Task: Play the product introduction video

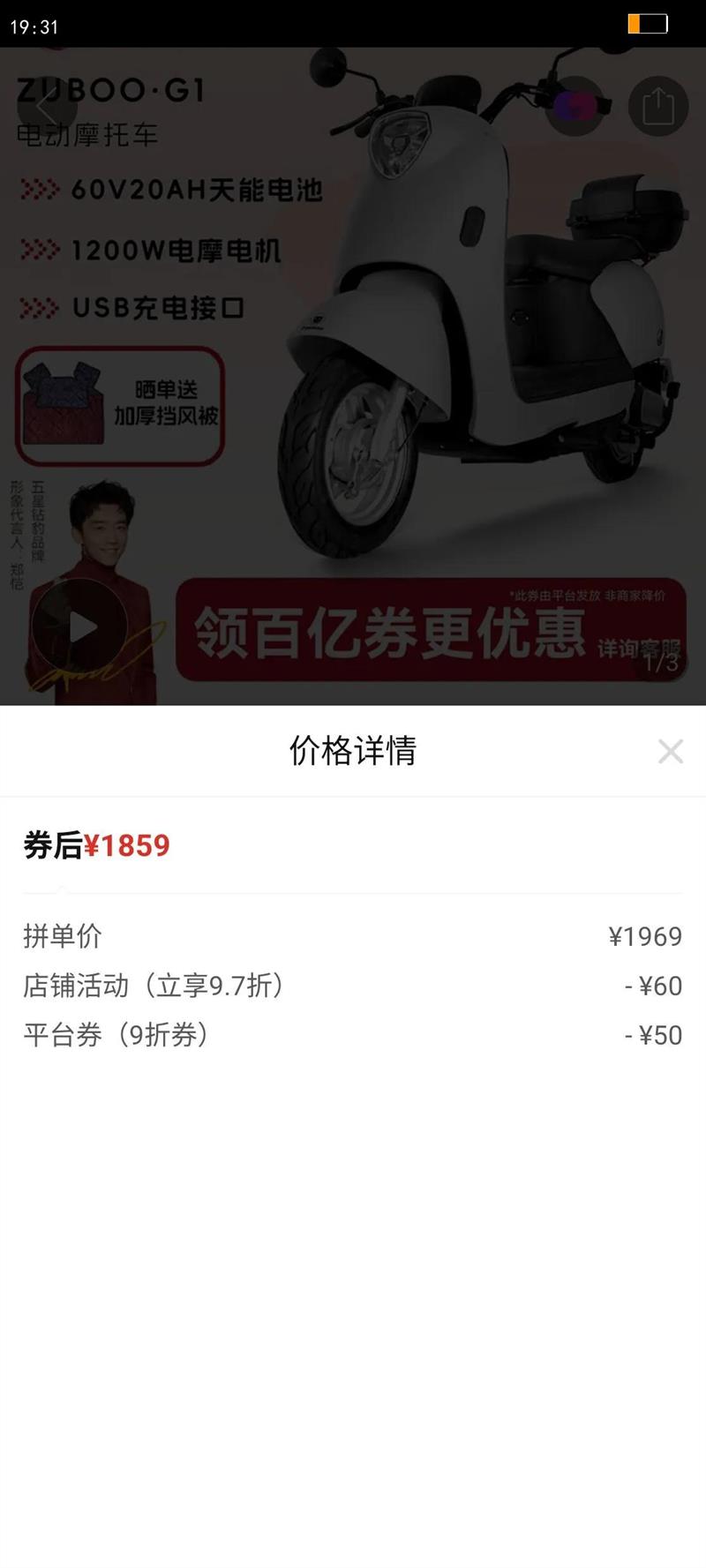Action: pos(84,626)
